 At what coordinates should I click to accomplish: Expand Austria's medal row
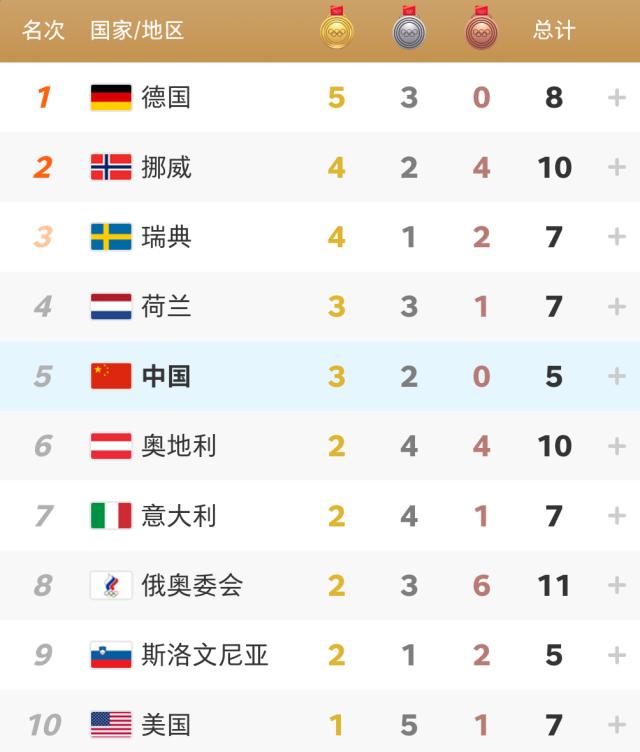pyautogui.click(x=616, y=445)
